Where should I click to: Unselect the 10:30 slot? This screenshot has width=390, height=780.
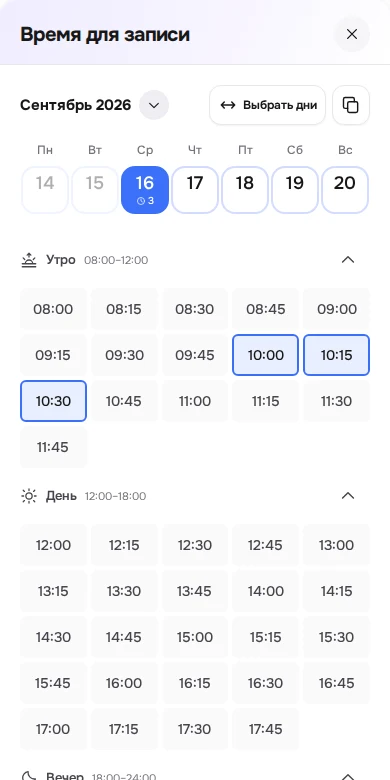(53, 401)
